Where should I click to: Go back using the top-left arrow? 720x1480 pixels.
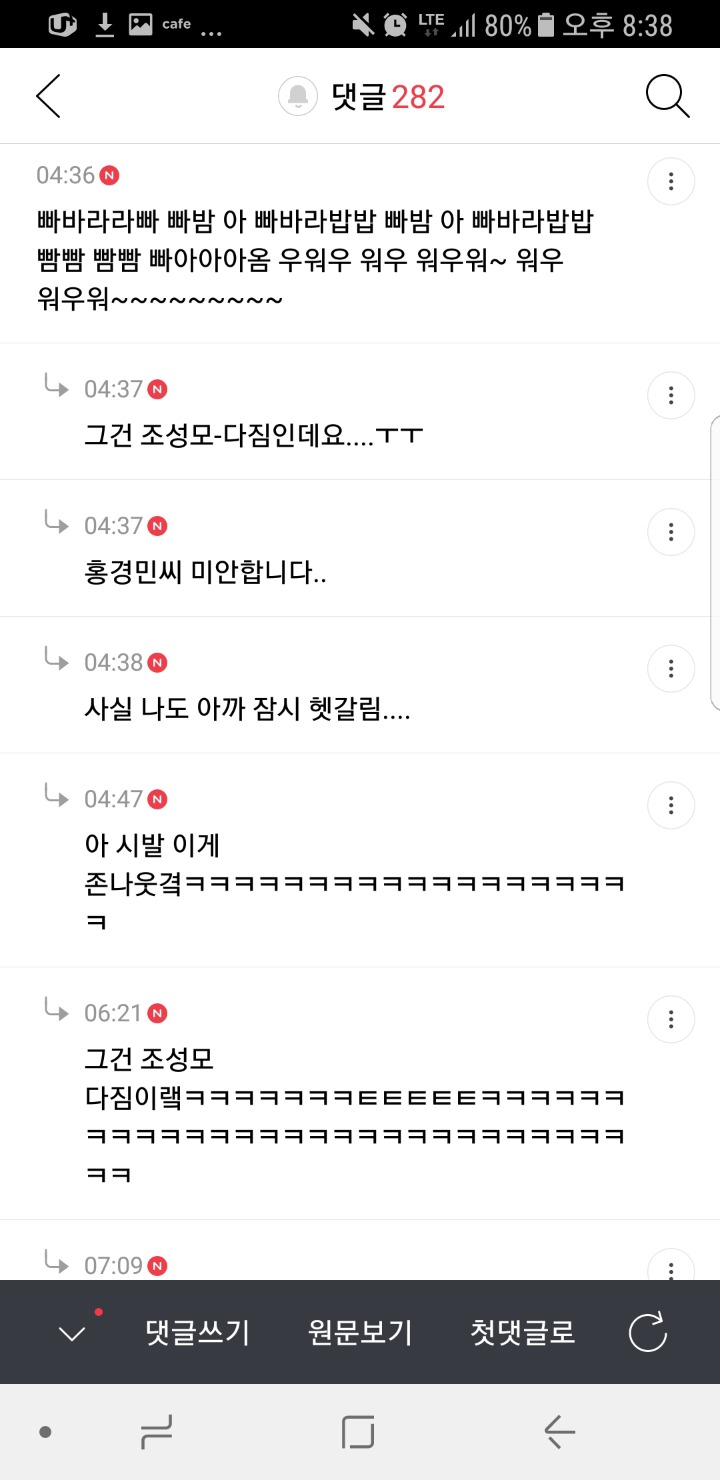click(x=48, y=96)
